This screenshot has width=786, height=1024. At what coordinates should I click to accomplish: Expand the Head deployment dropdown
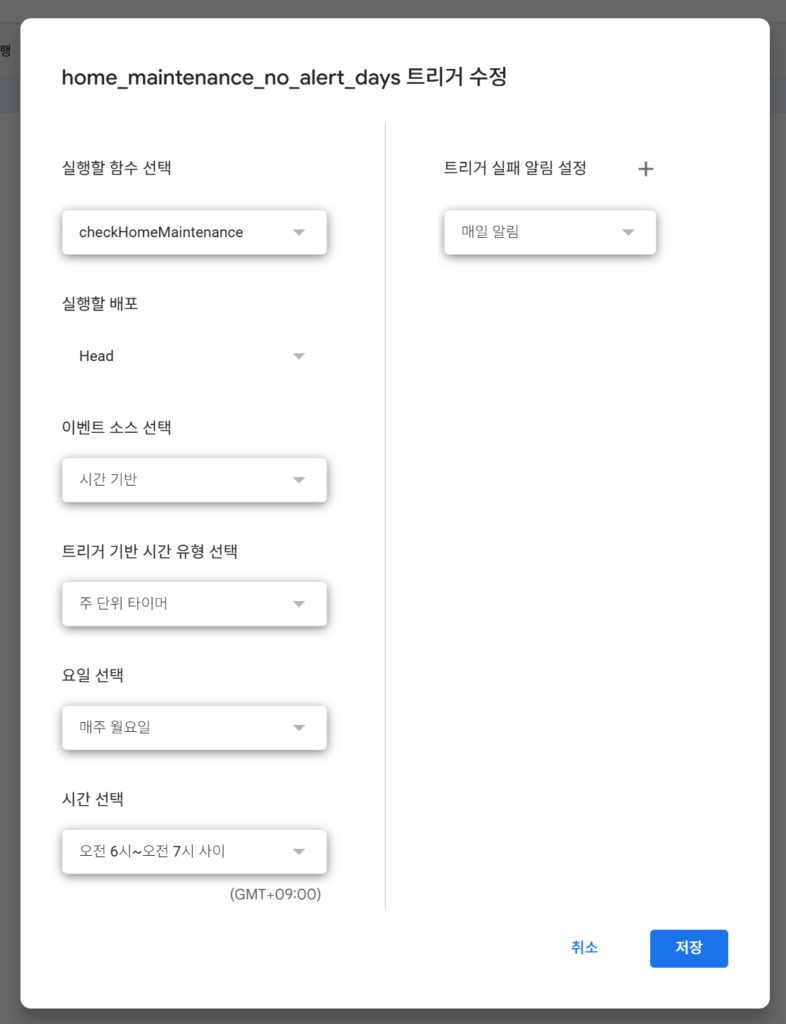click(x=194, y=356)
